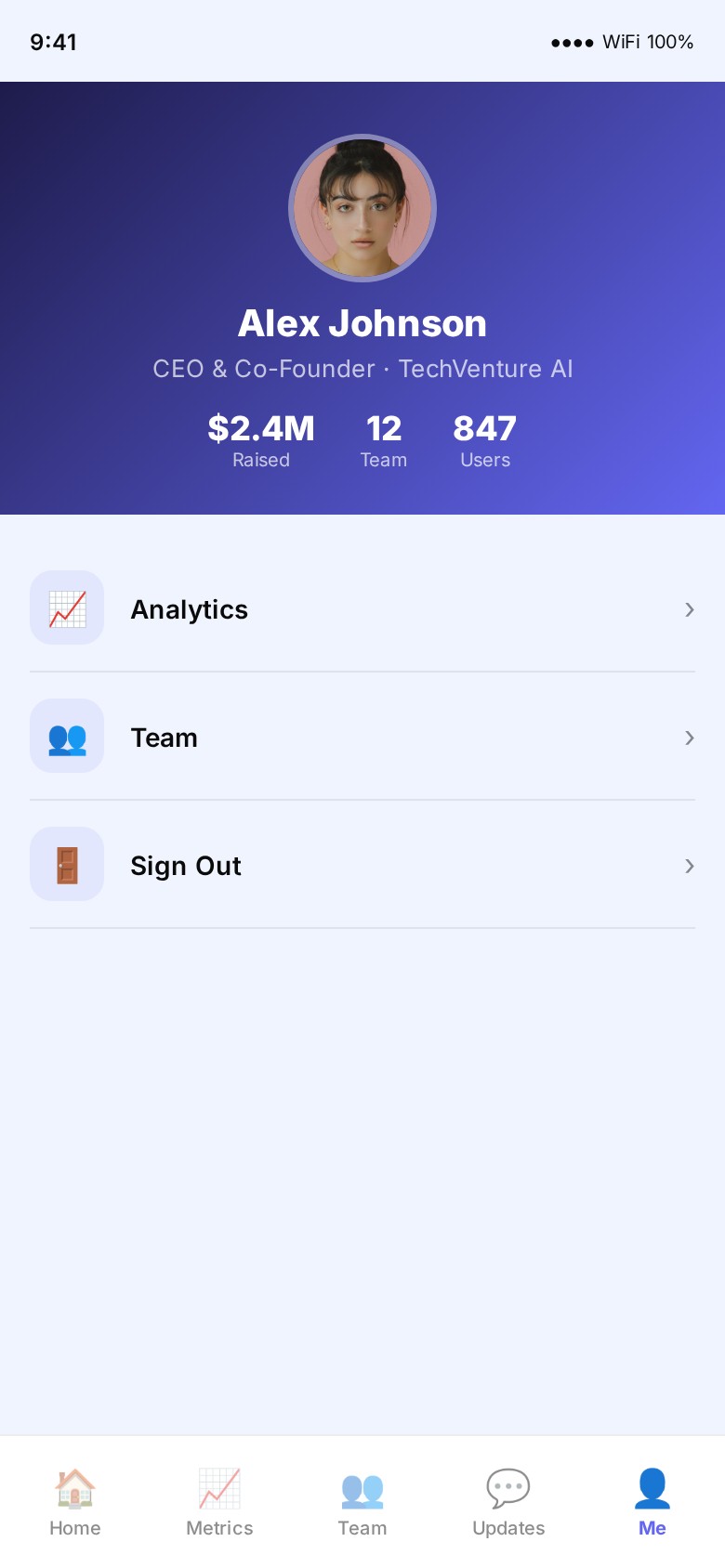Expand the Analytics row chevron
This screenshot has width=725, height=1568.
(x=689, y=609)
